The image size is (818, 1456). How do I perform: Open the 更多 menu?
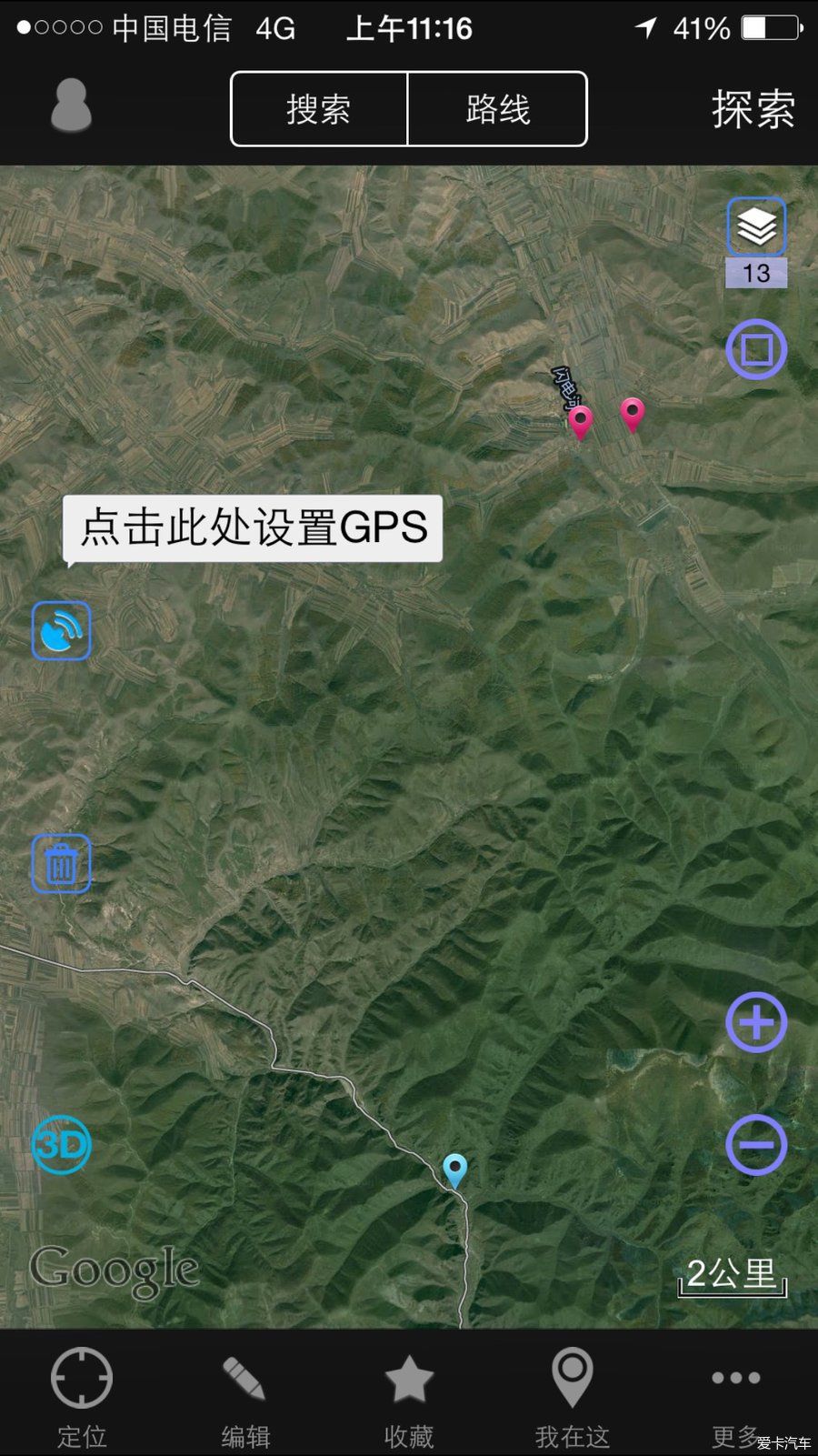736,1396
